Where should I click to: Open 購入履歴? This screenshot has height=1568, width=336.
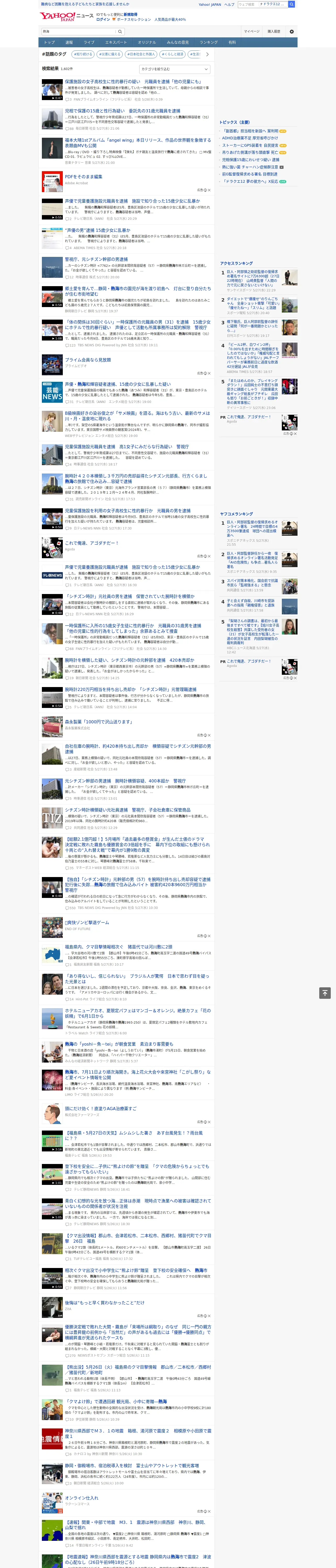[x=274, y=32]
